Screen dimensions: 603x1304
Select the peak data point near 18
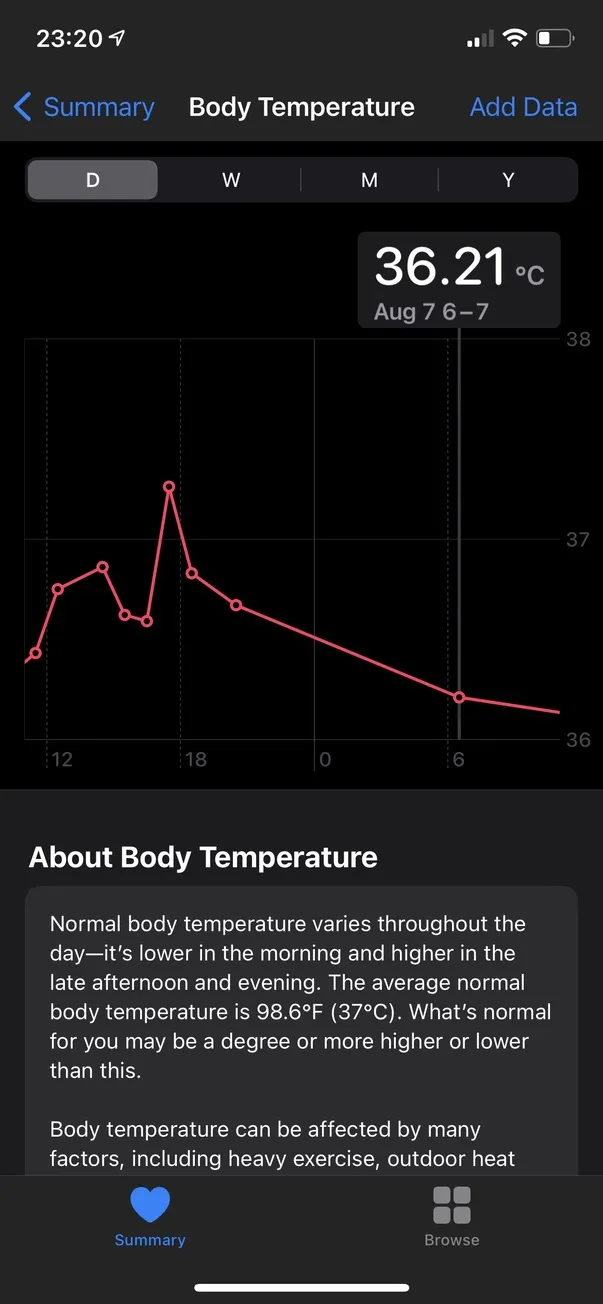[x=169, y=487]
